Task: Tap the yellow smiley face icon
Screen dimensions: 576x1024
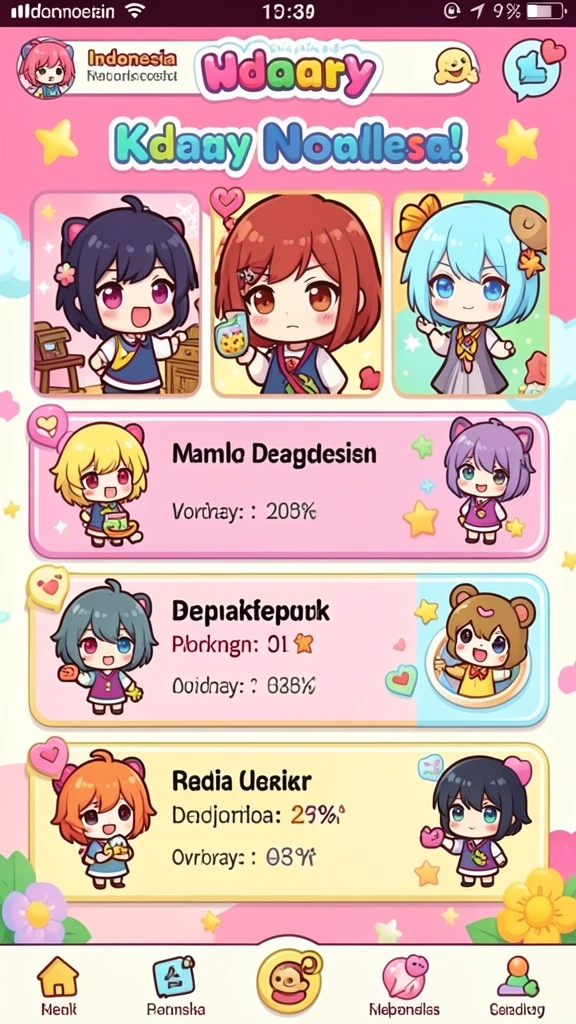Action: pyautogui.click(x=456, y=66)
